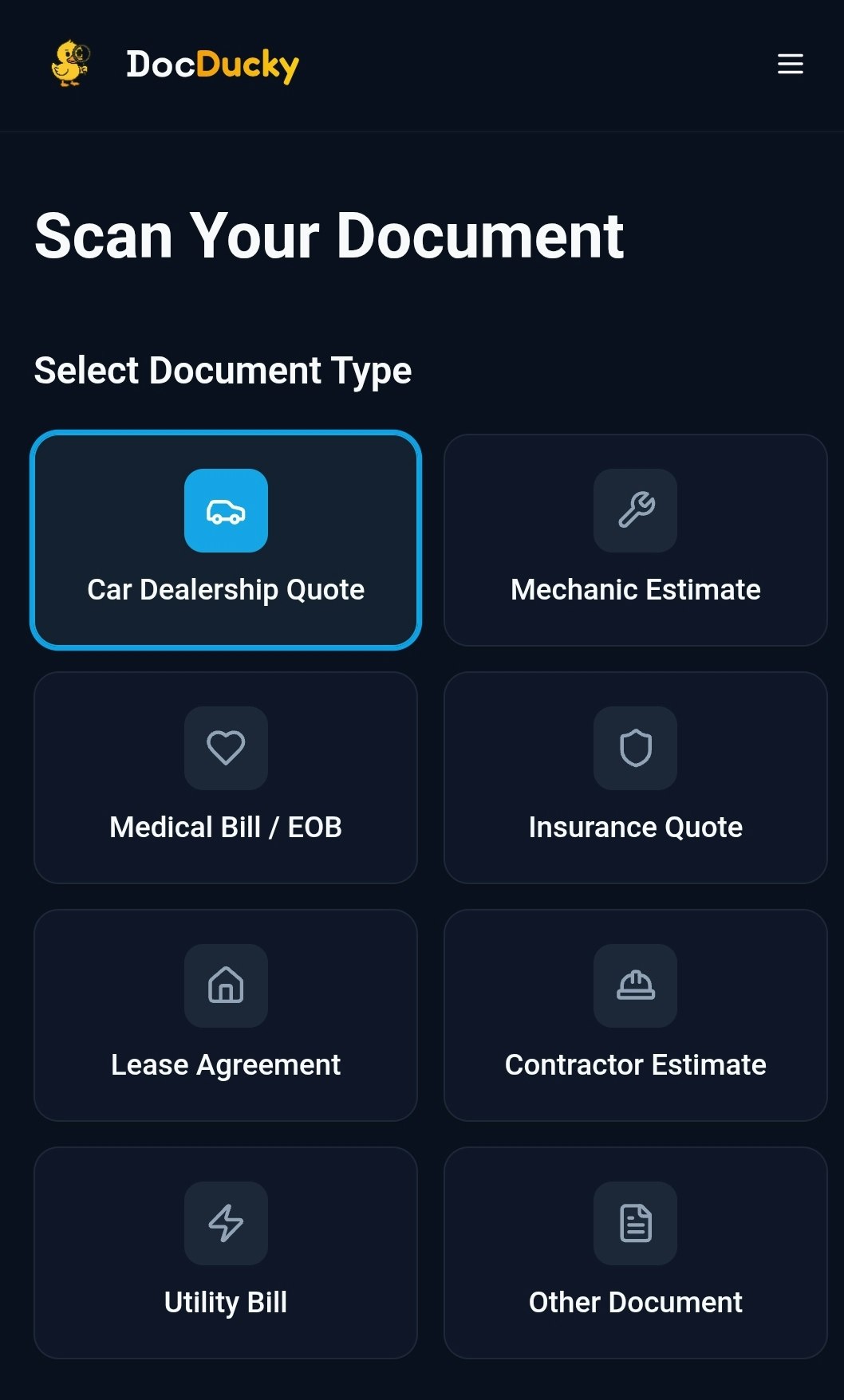844x1400 pixels.
Task: Select the hard hat icon on Contractor Estimate
Action: click(635, 986)
